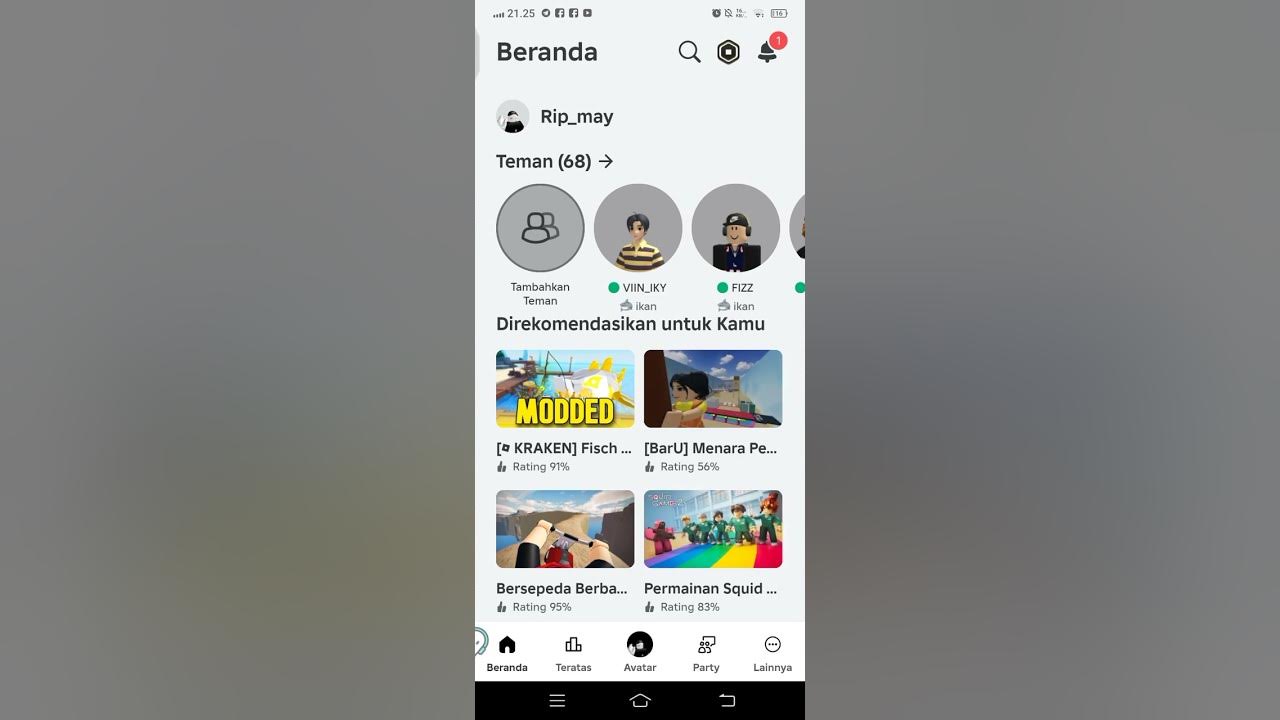Screen dimensions: 1280x720
Task: Open friend FIZZ's avatar
Action: 735,228
